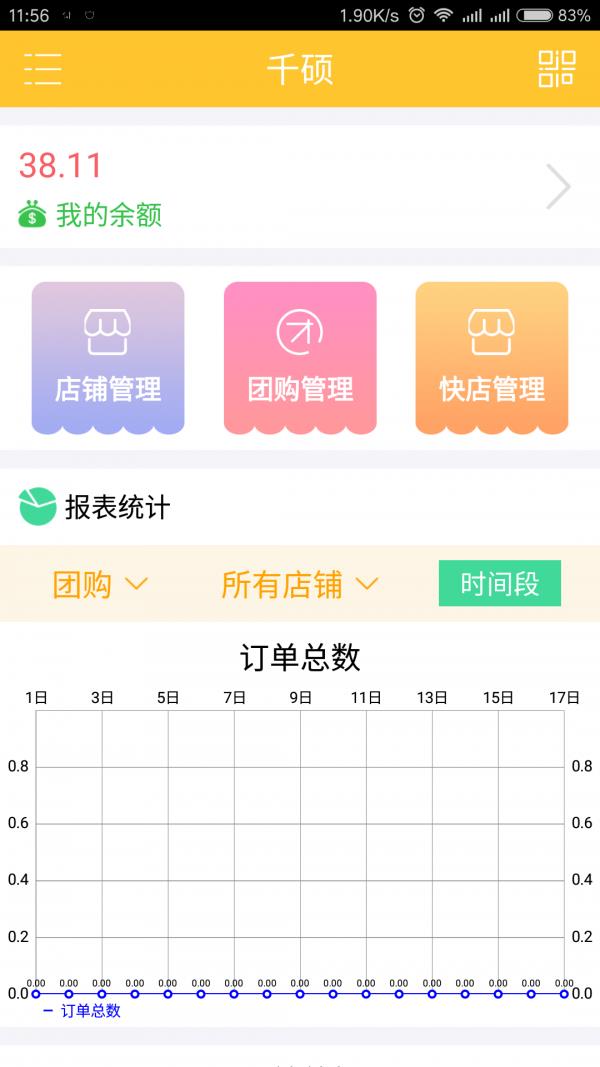The image size is (600, 1067).
Task: Open 店铺管理 store management
Action: tap(108, 358)
